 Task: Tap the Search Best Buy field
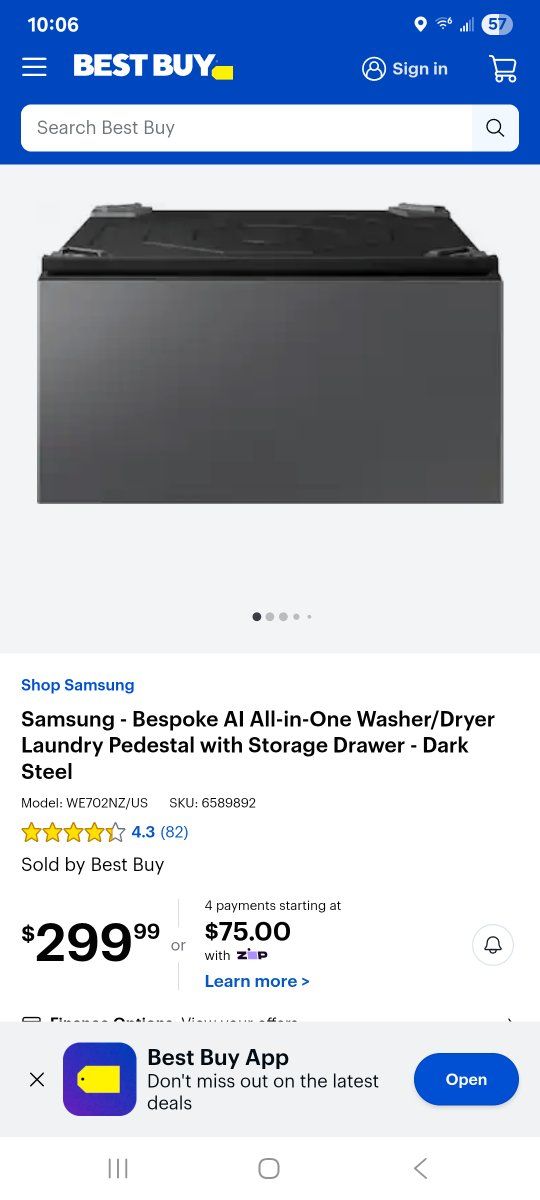click(246, 128)
